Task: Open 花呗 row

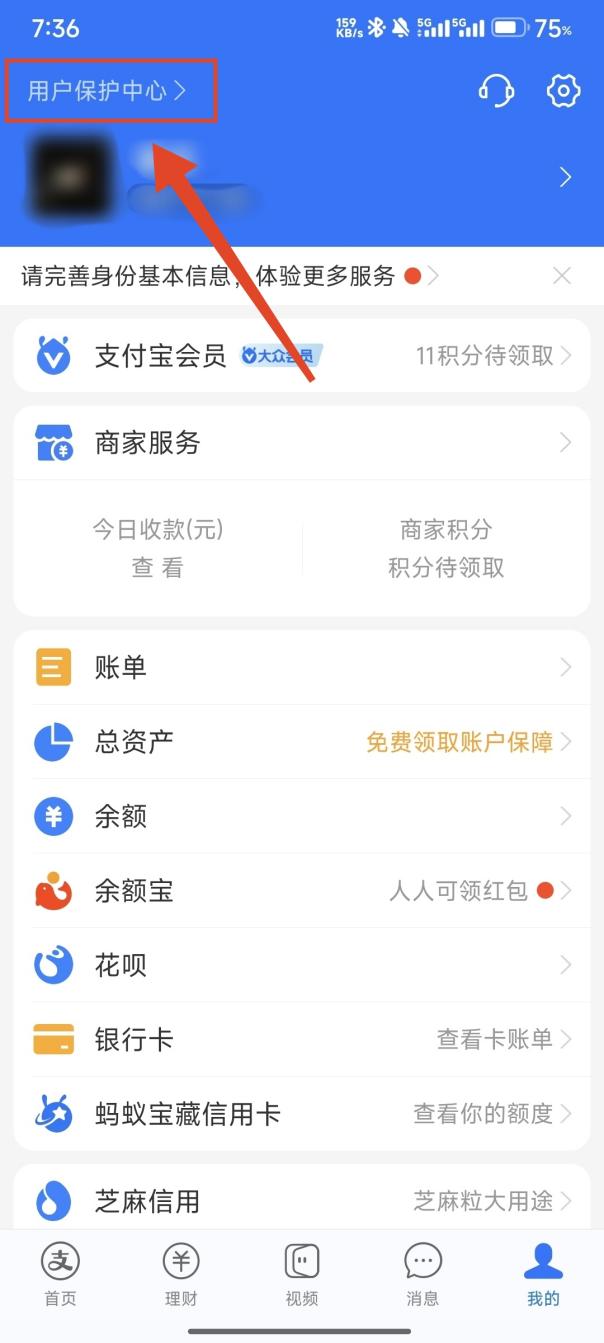Action: pyautogui.click(x=300, y=965)
